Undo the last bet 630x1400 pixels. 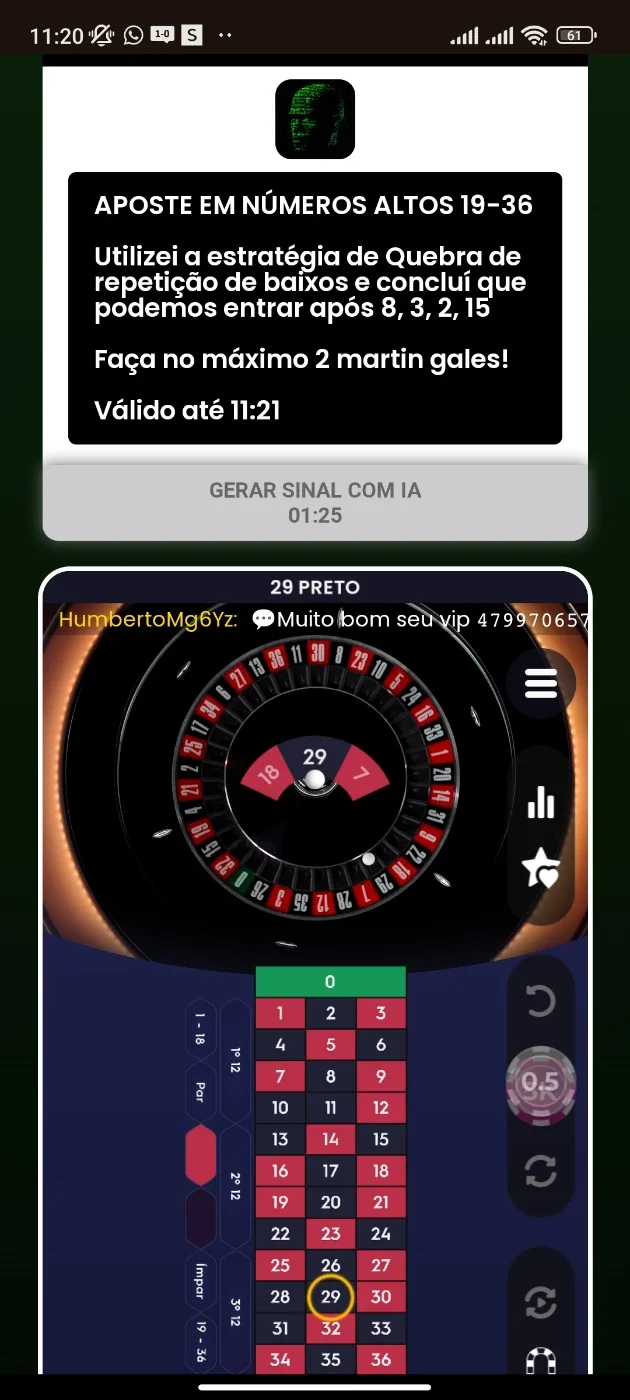pyautogui.click(x=541, y=1000)
